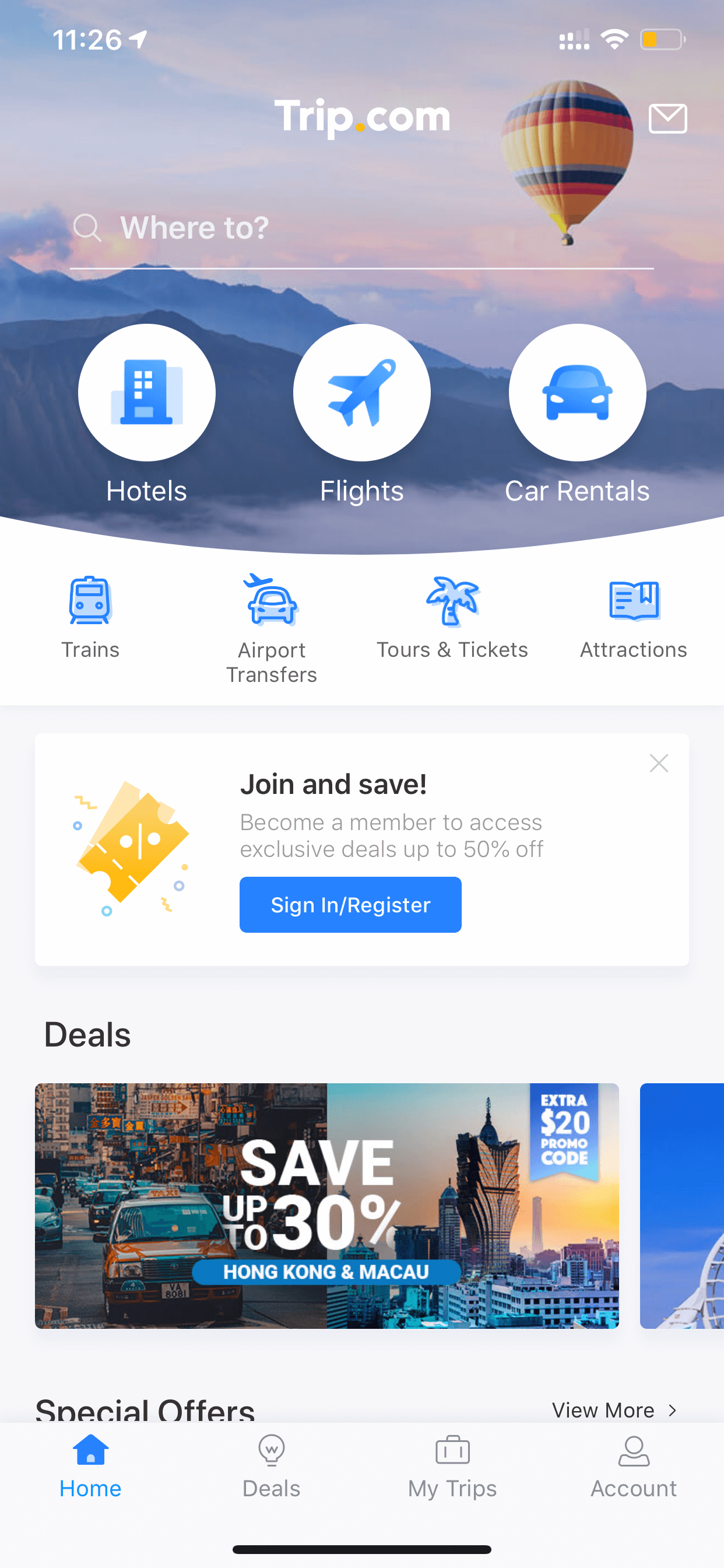
Task: View more special offers
Action: coord(614,1410)
